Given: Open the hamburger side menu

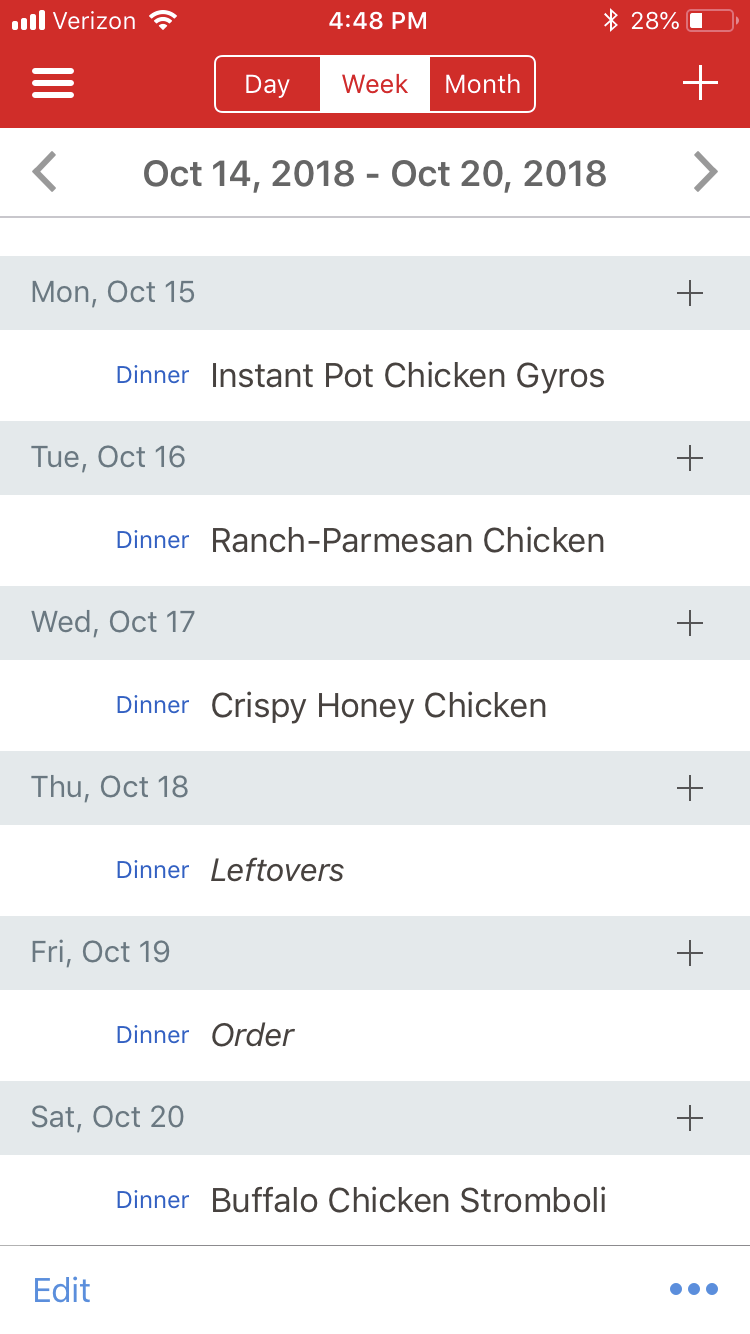Looking at the screenshot, I should pos(53,83).
